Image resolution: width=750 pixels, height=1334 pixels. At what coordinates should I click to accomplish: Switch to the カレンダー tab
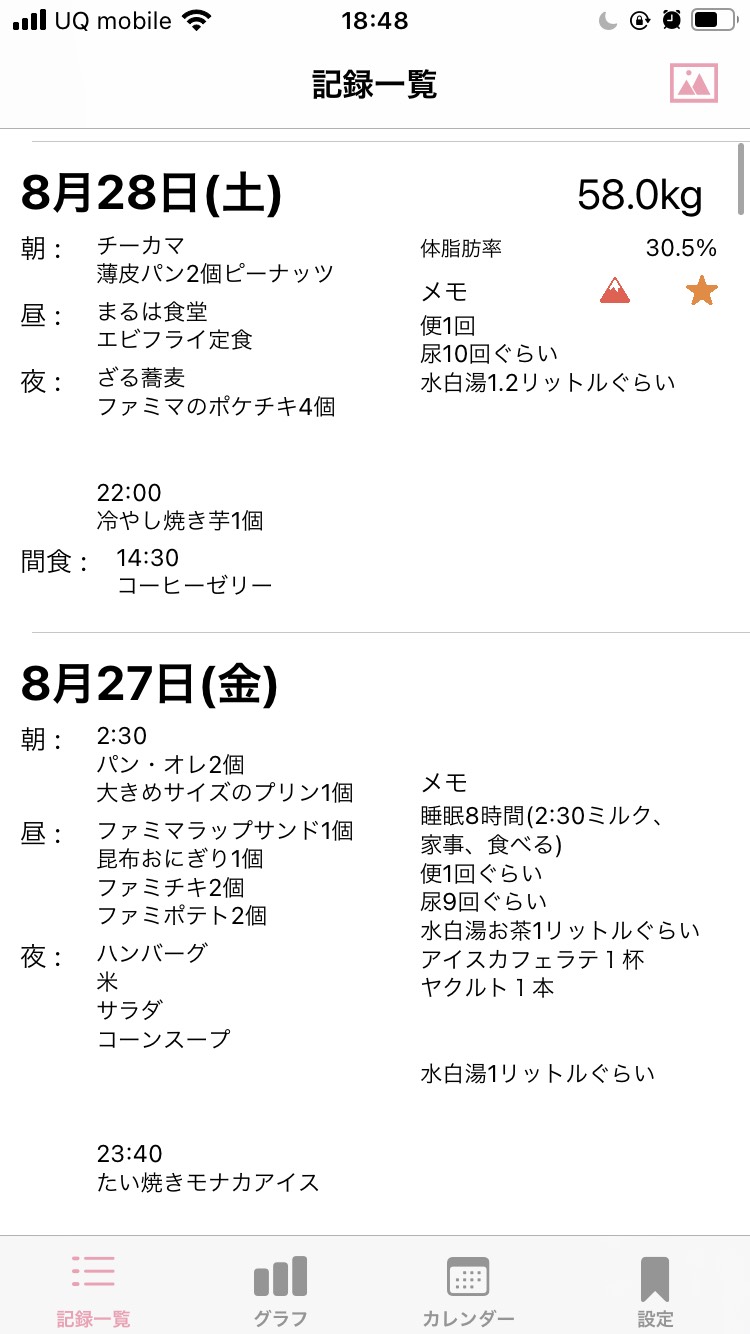(x=468, y=1291)
